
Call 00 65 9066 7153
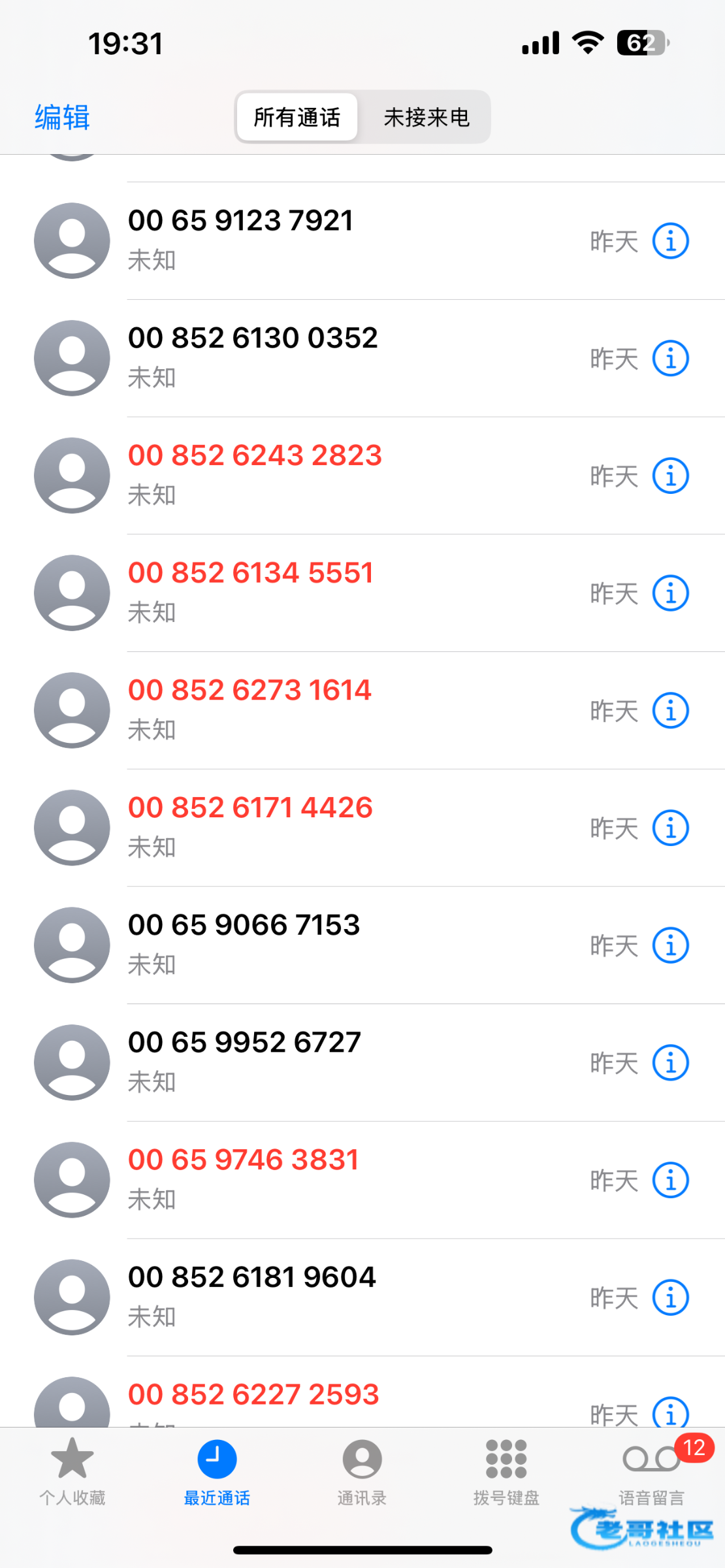click(244, 926)
